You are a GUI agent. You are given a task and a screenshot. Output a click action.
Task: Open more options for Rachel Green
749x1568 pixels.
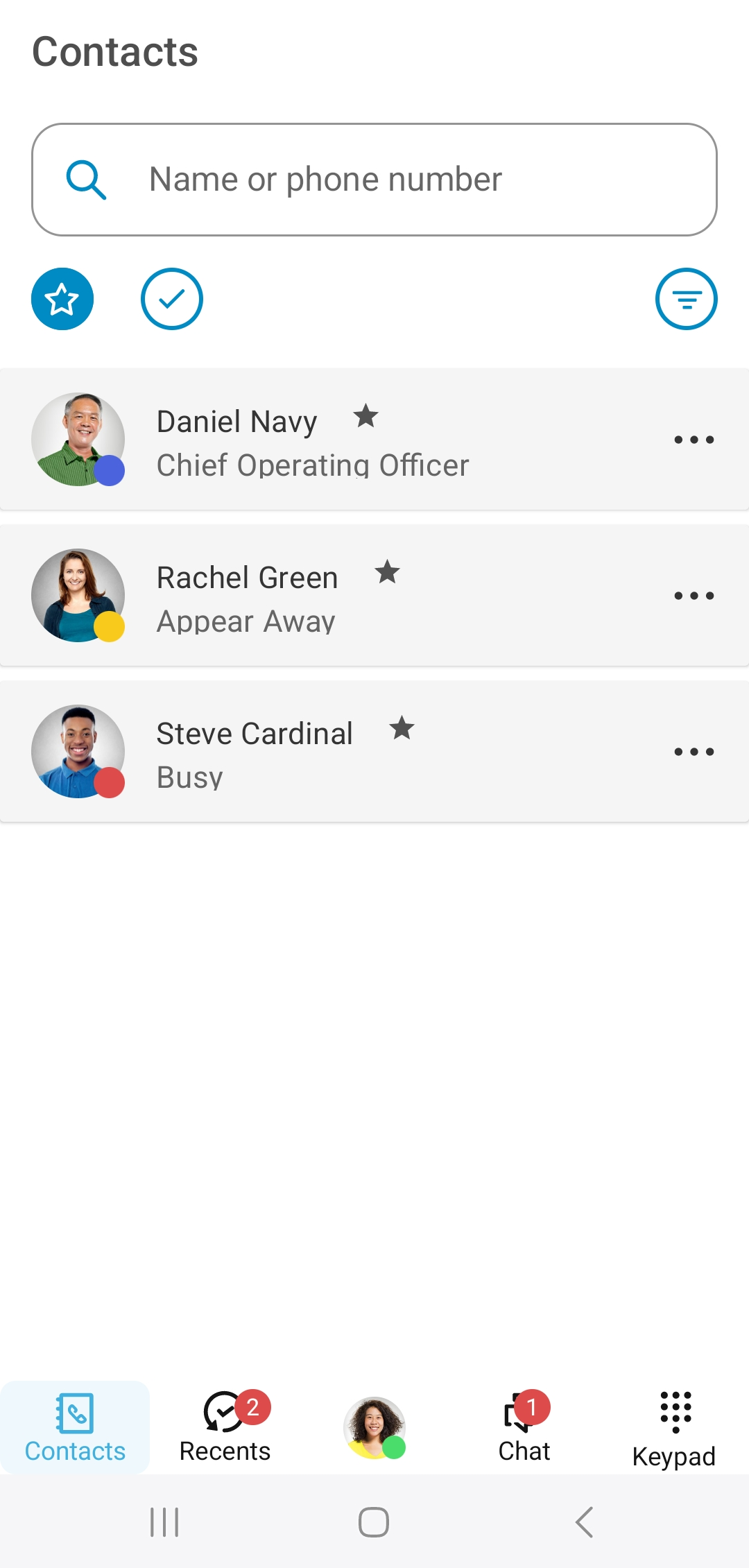pyautogui.click(x=694, y=596)
